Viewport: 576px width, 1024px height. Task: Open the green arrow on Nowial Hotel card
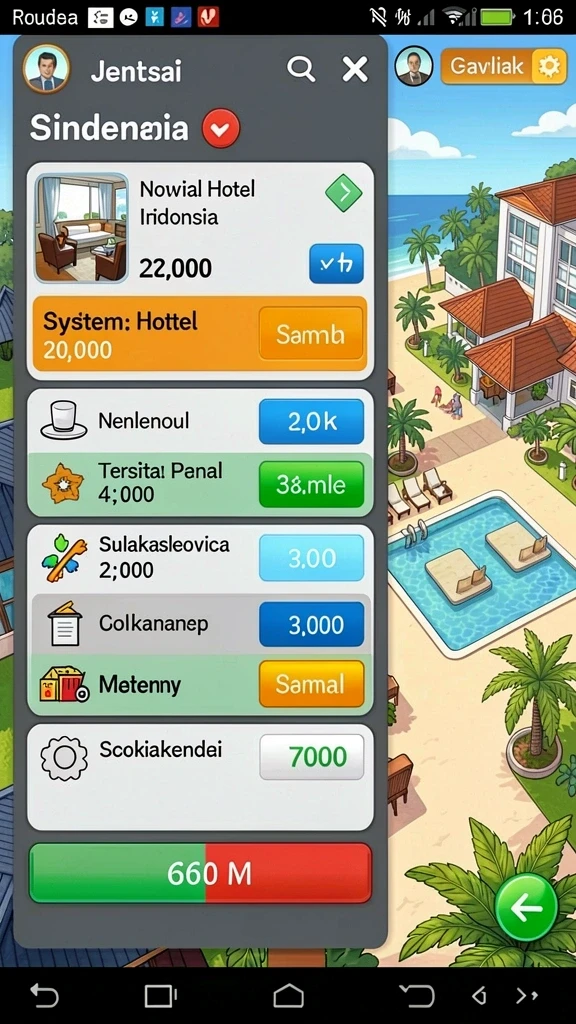(x=344, y=193)
